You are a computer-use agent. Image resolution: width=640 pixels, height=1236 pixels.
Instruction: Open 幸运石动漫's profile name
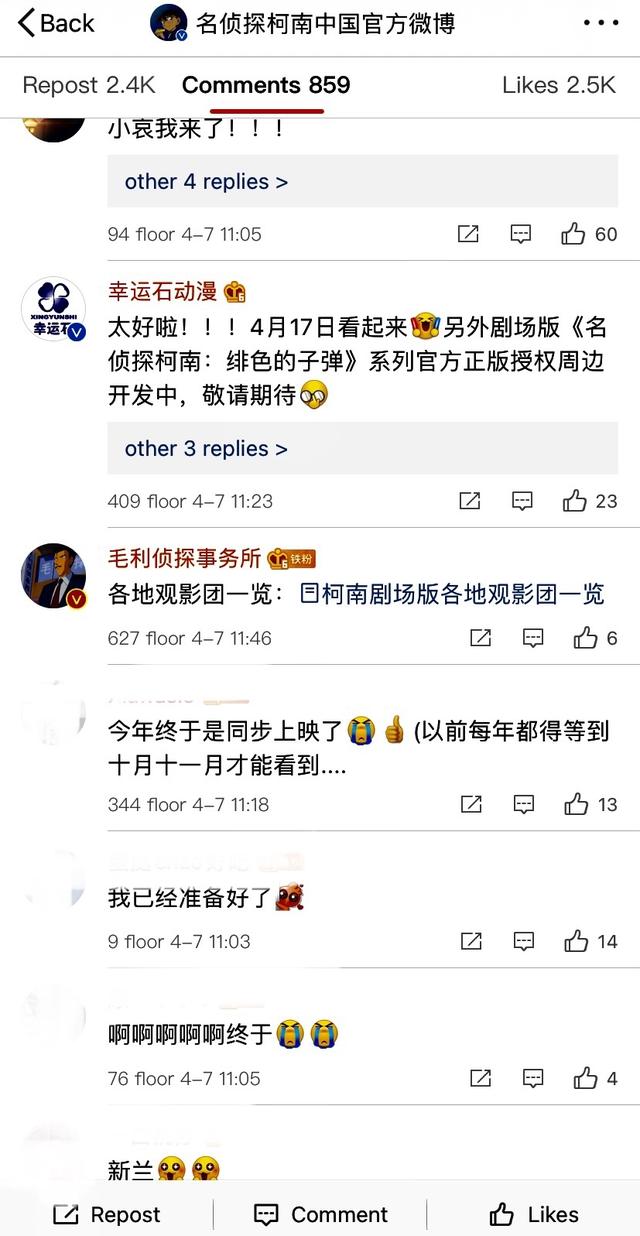(x=162, y=291)
